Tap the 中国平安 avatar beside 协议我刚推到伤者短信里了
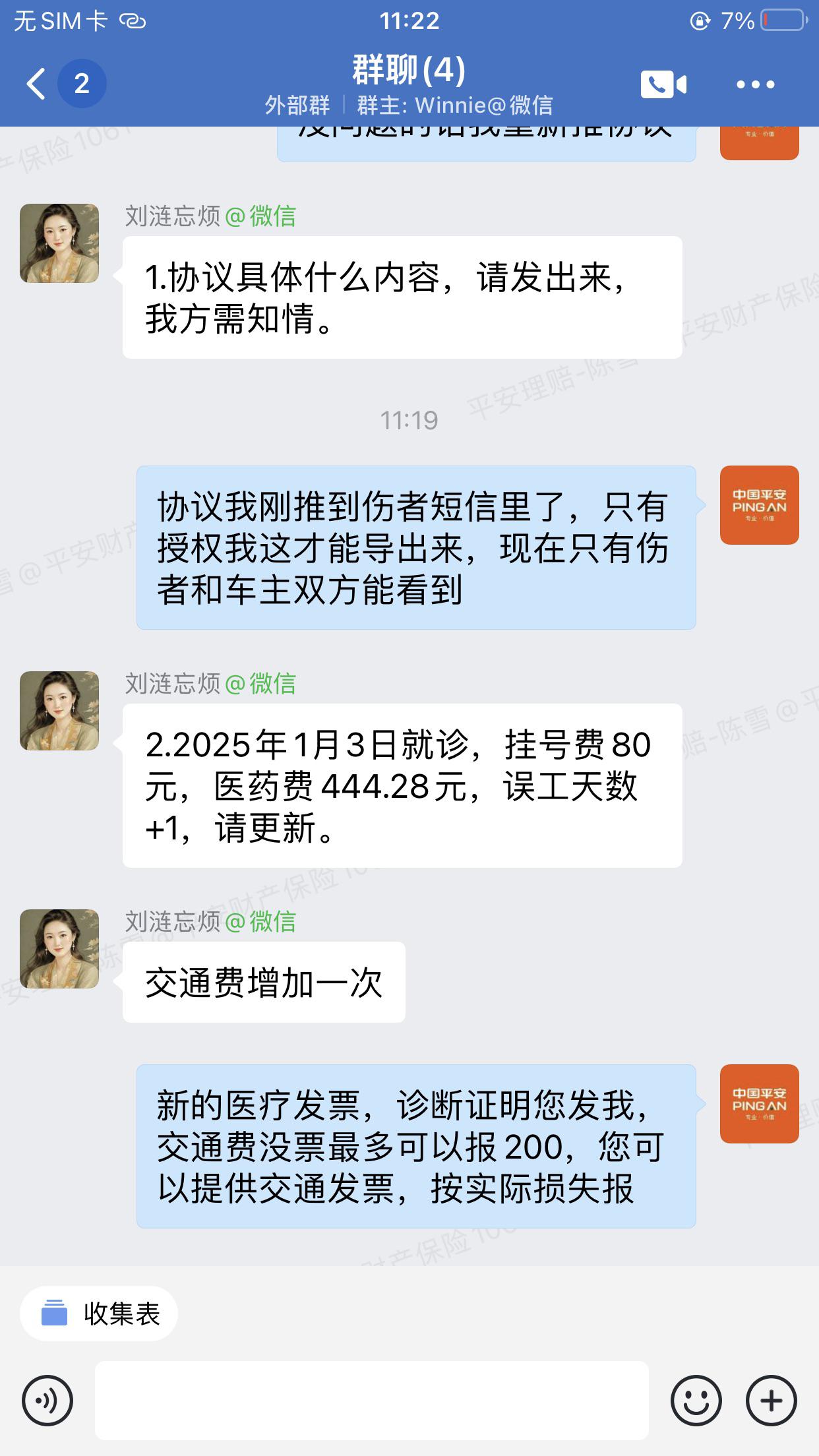 759,505
